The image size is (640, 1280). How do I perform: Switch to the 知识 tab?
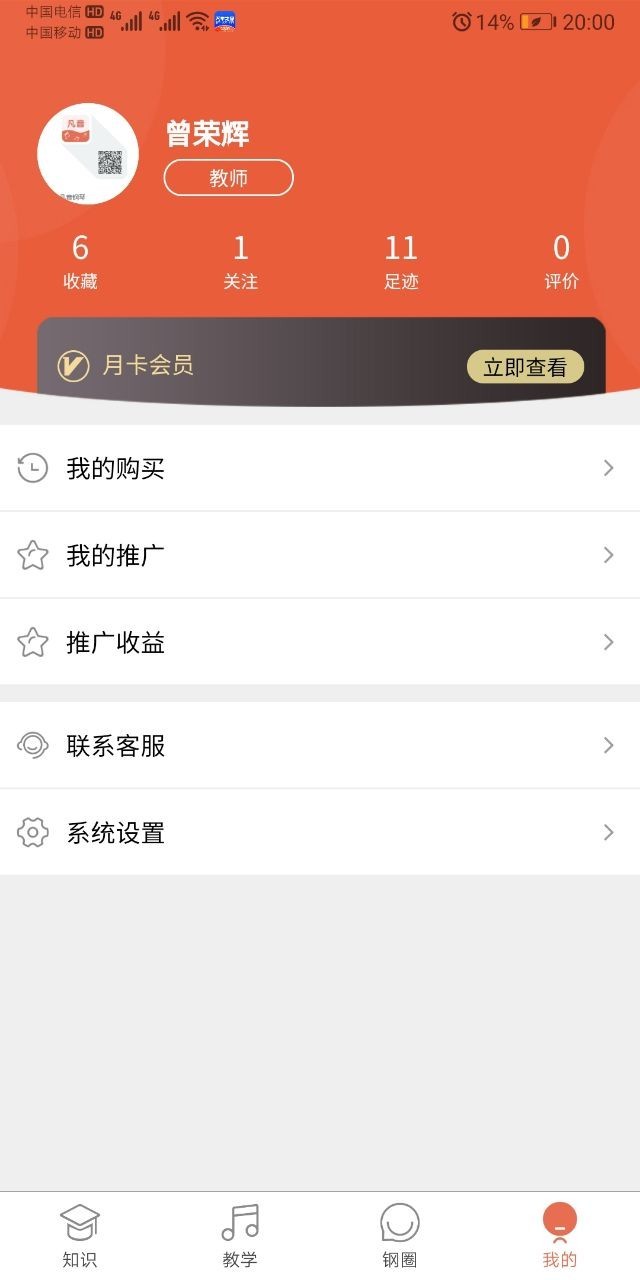80,1236
